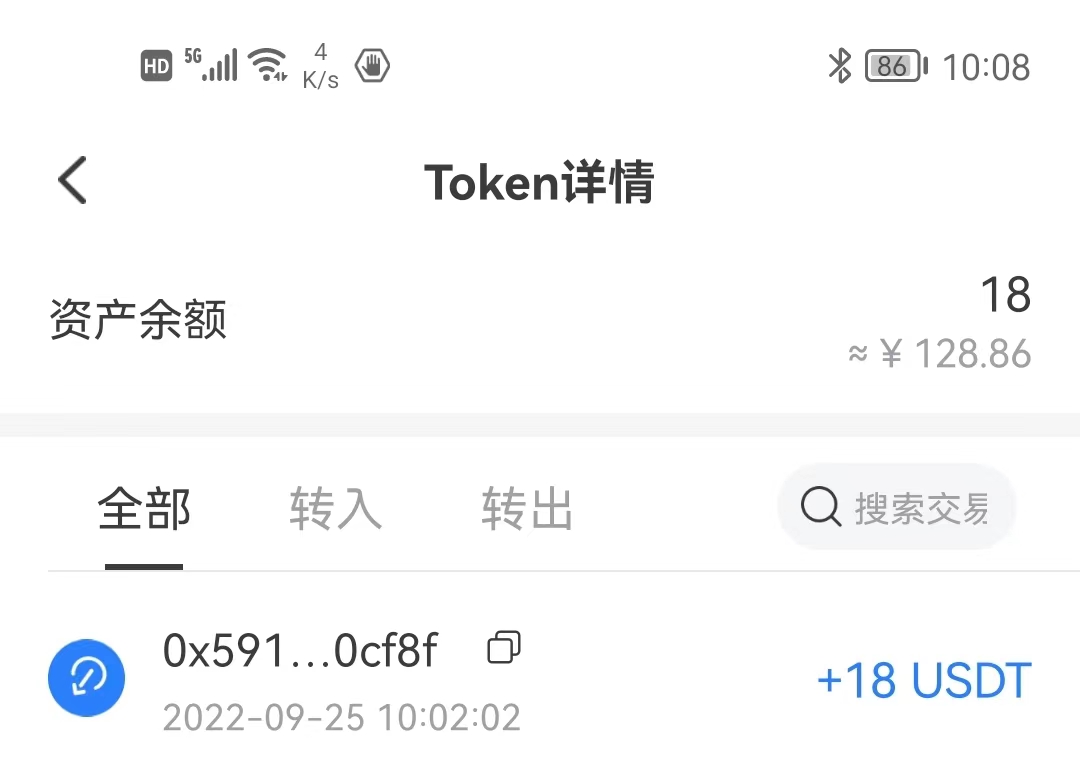1080x757 pixels.
Task: Open the +18 USDT transaction record
Action: pos(923,681)
